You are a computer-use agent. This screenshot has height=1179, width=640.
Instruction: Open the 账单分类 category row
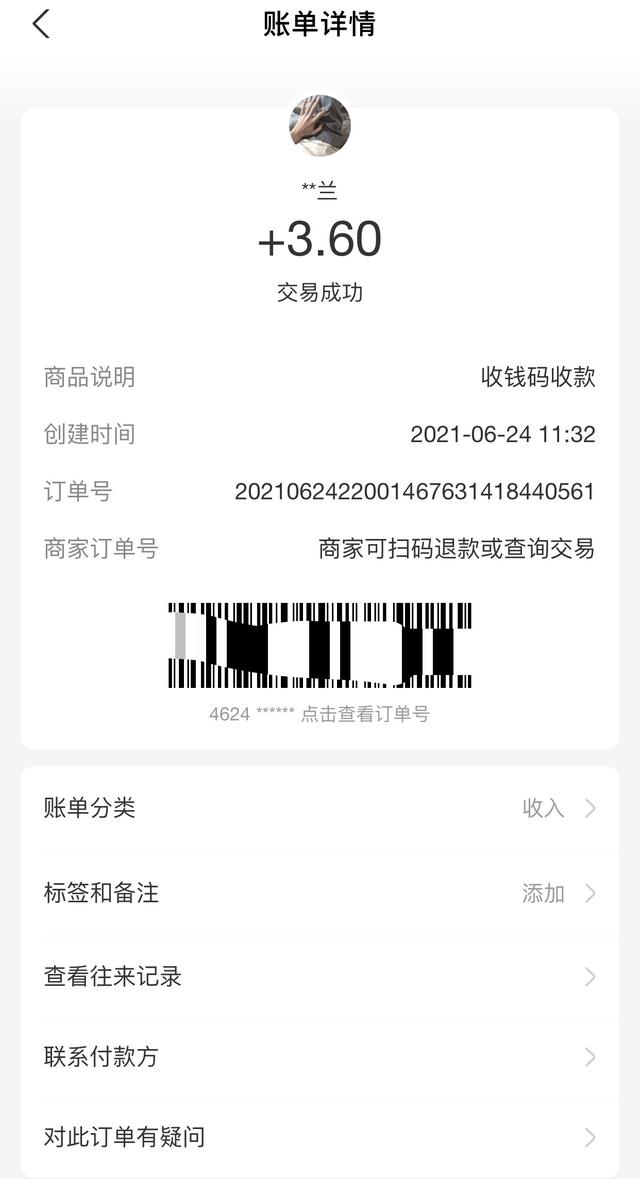coord(320,808)
